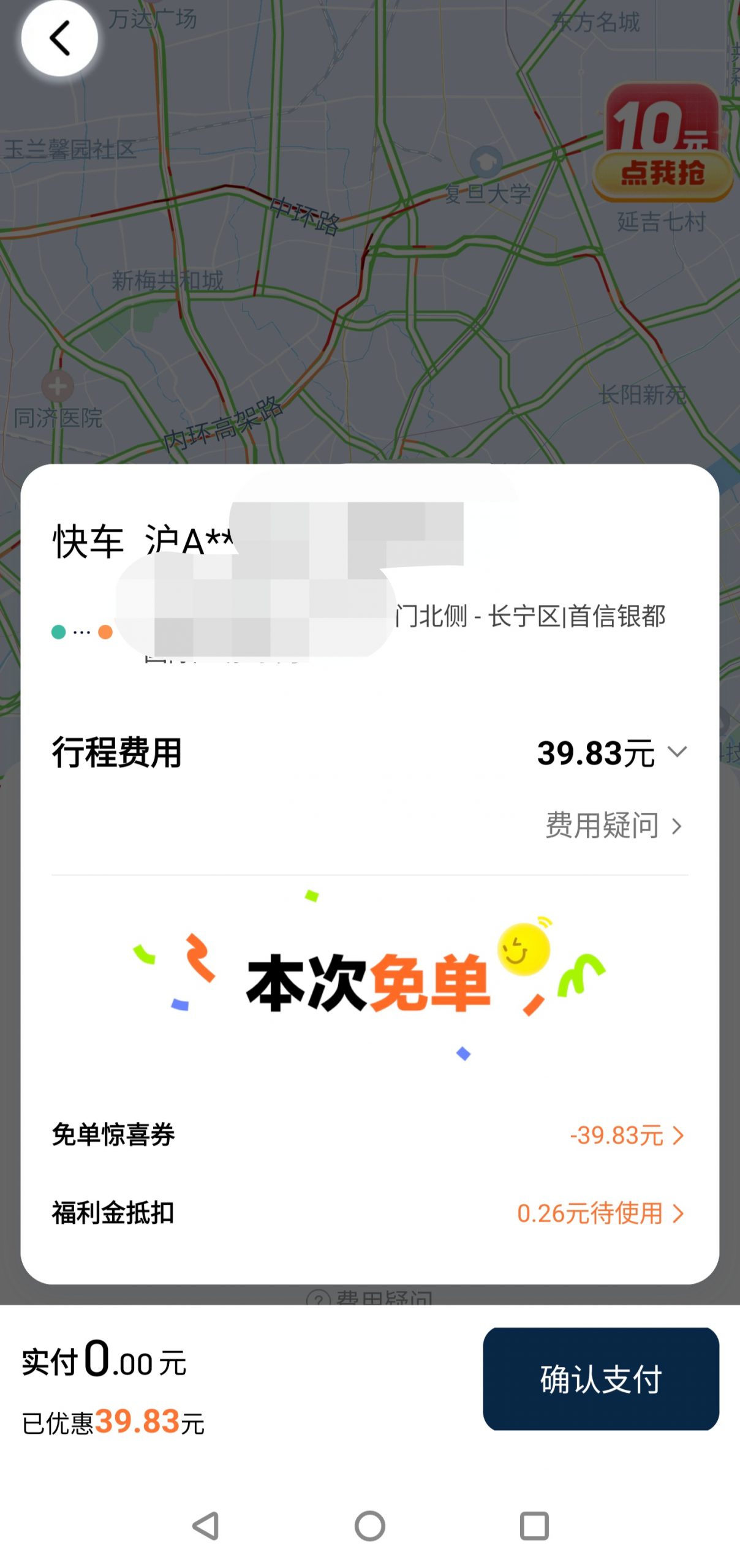Open the 费用疑问 link

[614, 826]
